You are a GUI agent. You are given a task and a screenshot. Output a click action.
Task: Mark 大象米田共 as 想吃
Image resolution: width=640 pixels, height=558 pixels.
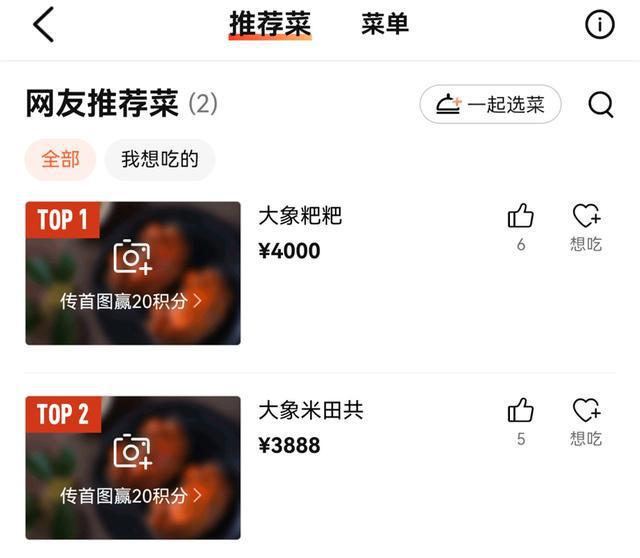[586, 420]
